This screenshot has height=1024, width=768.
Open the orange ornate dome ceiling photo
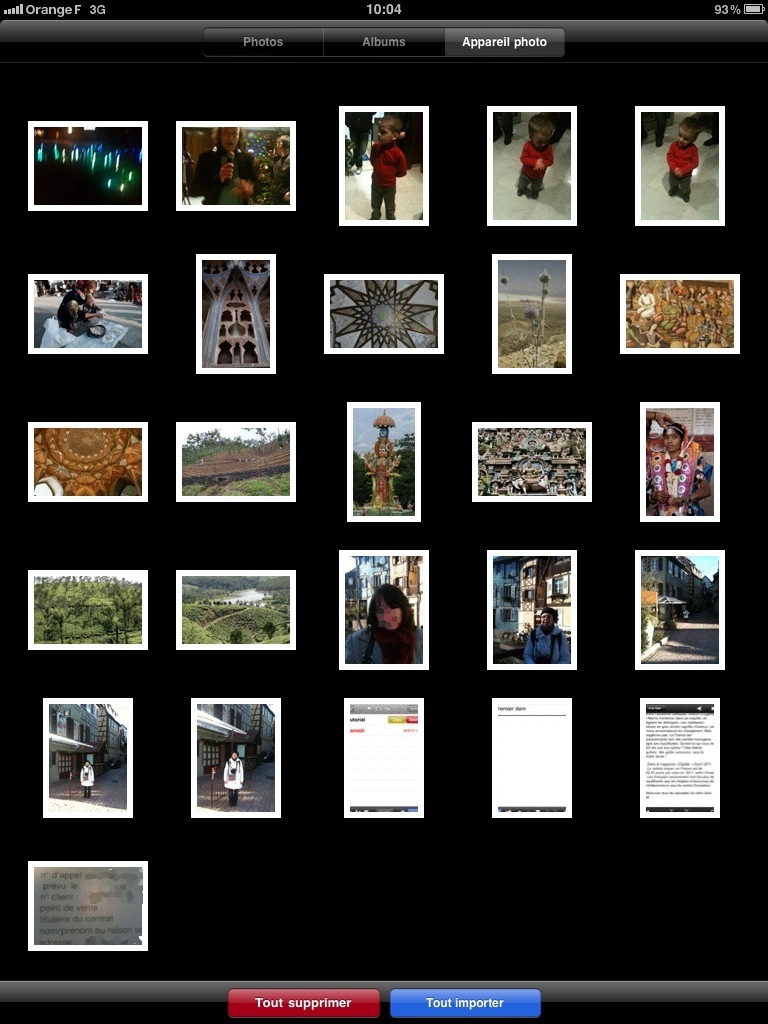[x=88, y=462]
